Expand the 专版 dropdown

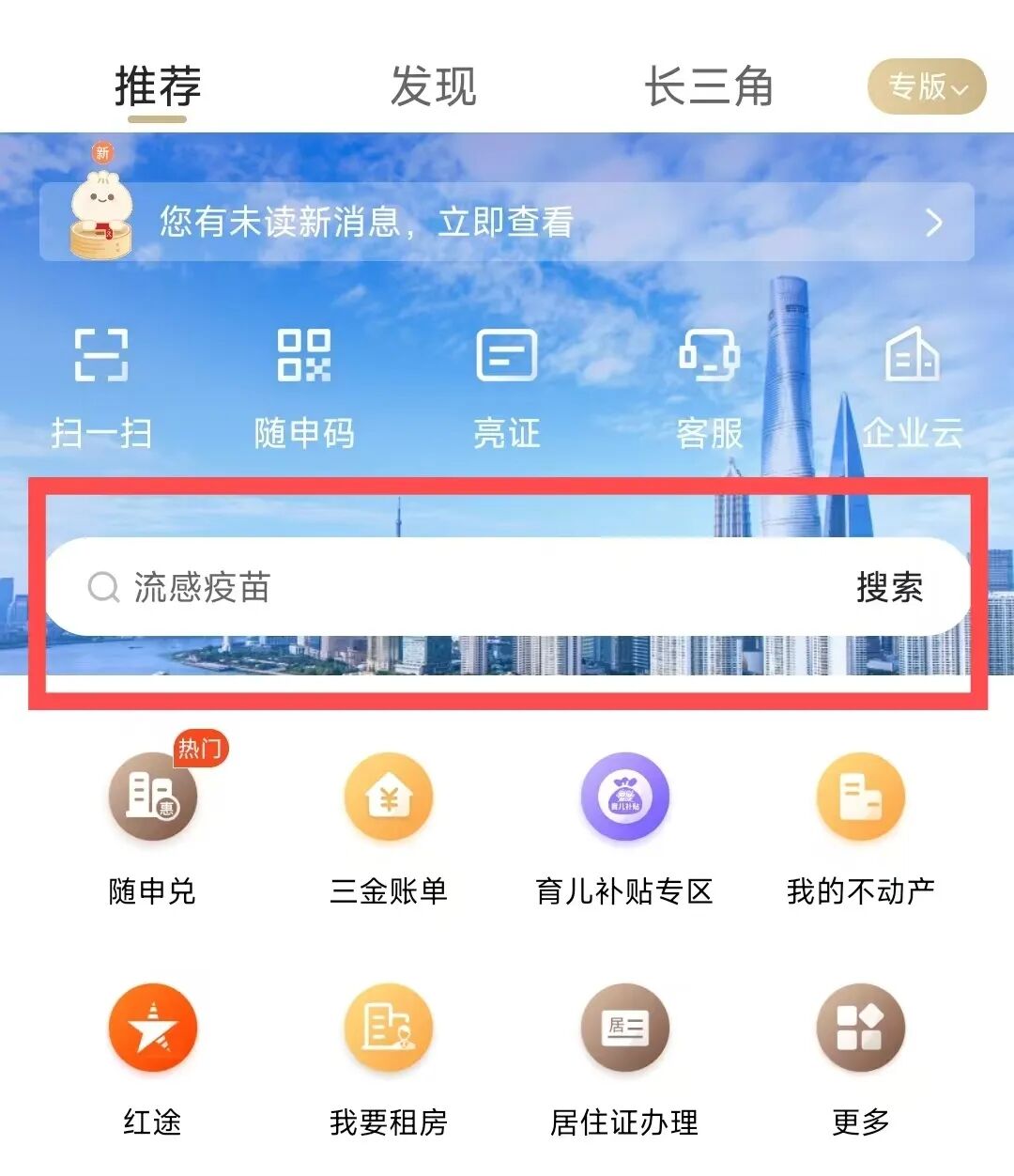[x=926, y=87]
